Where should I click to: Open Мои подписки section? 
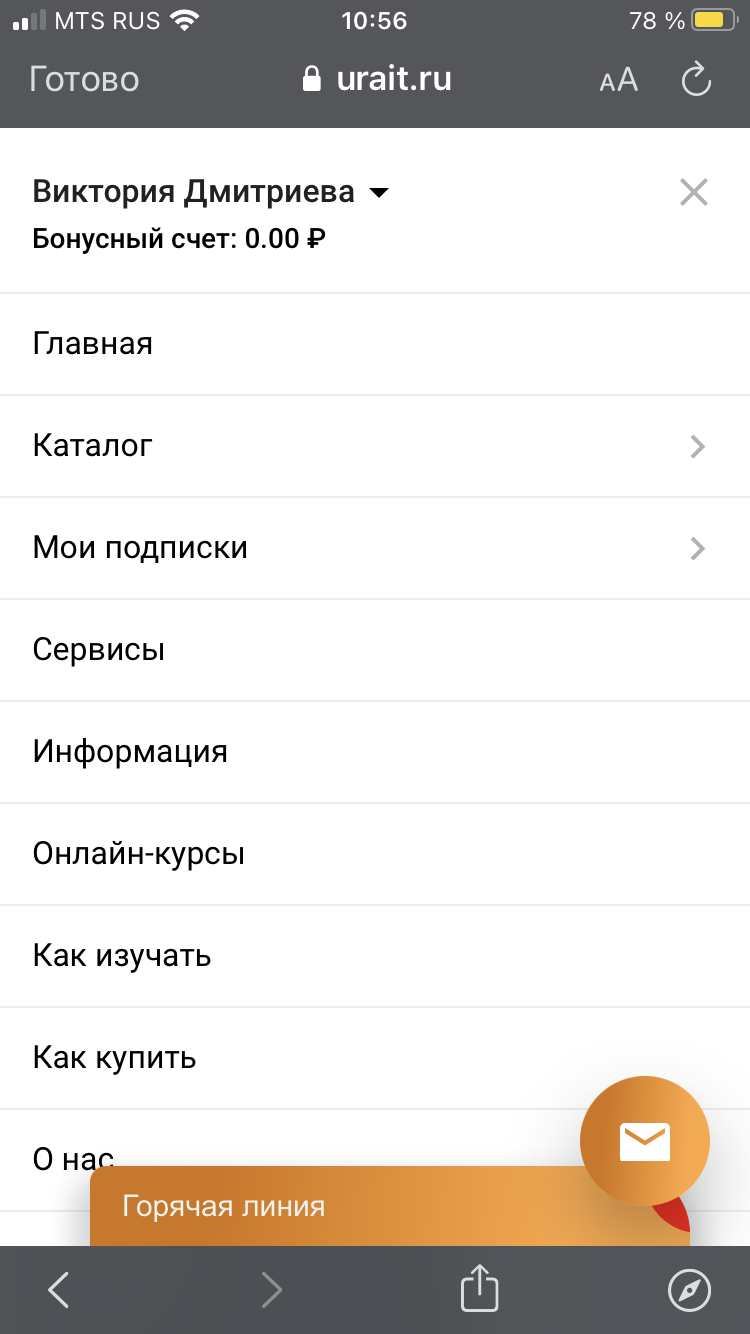tap(375, 548)
